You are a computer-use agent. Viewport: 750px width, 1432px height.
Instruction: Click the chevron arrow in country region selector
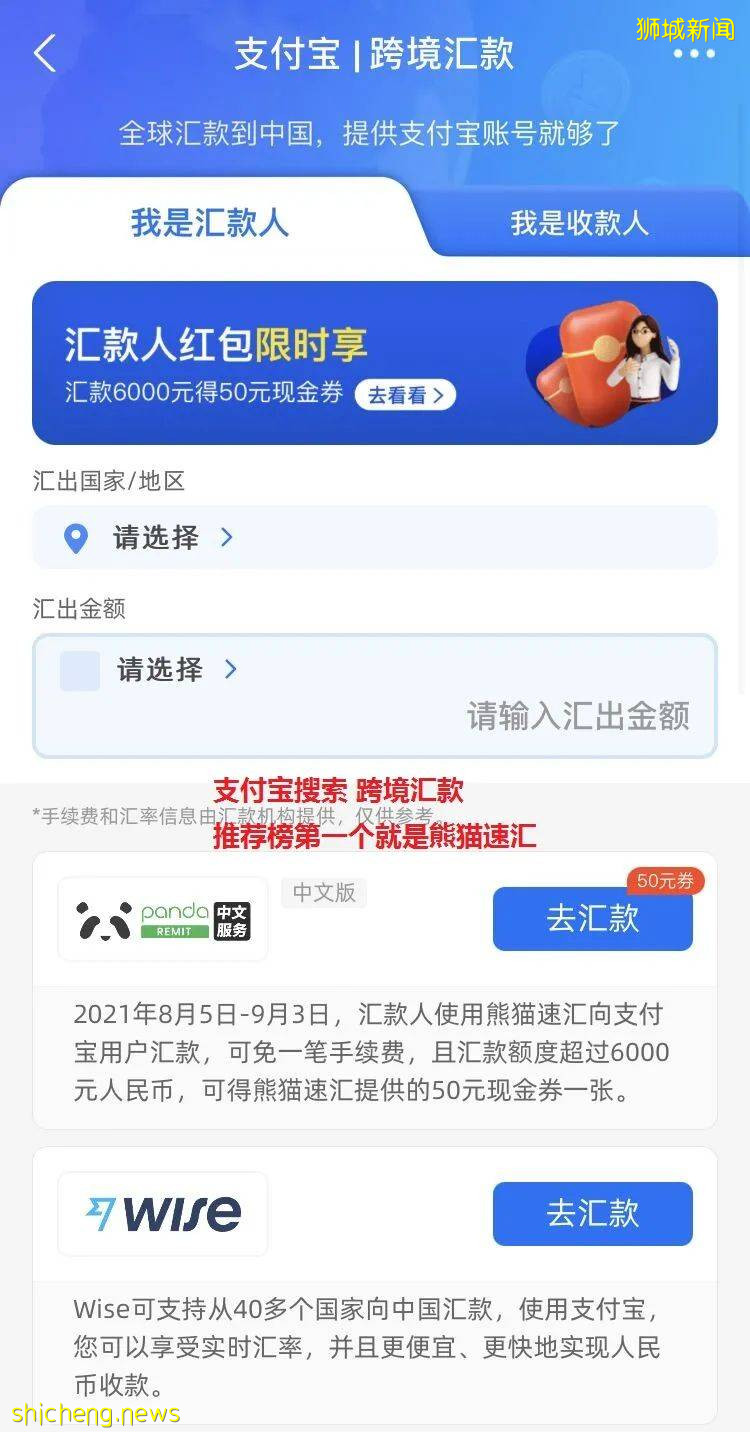[226, 537]
